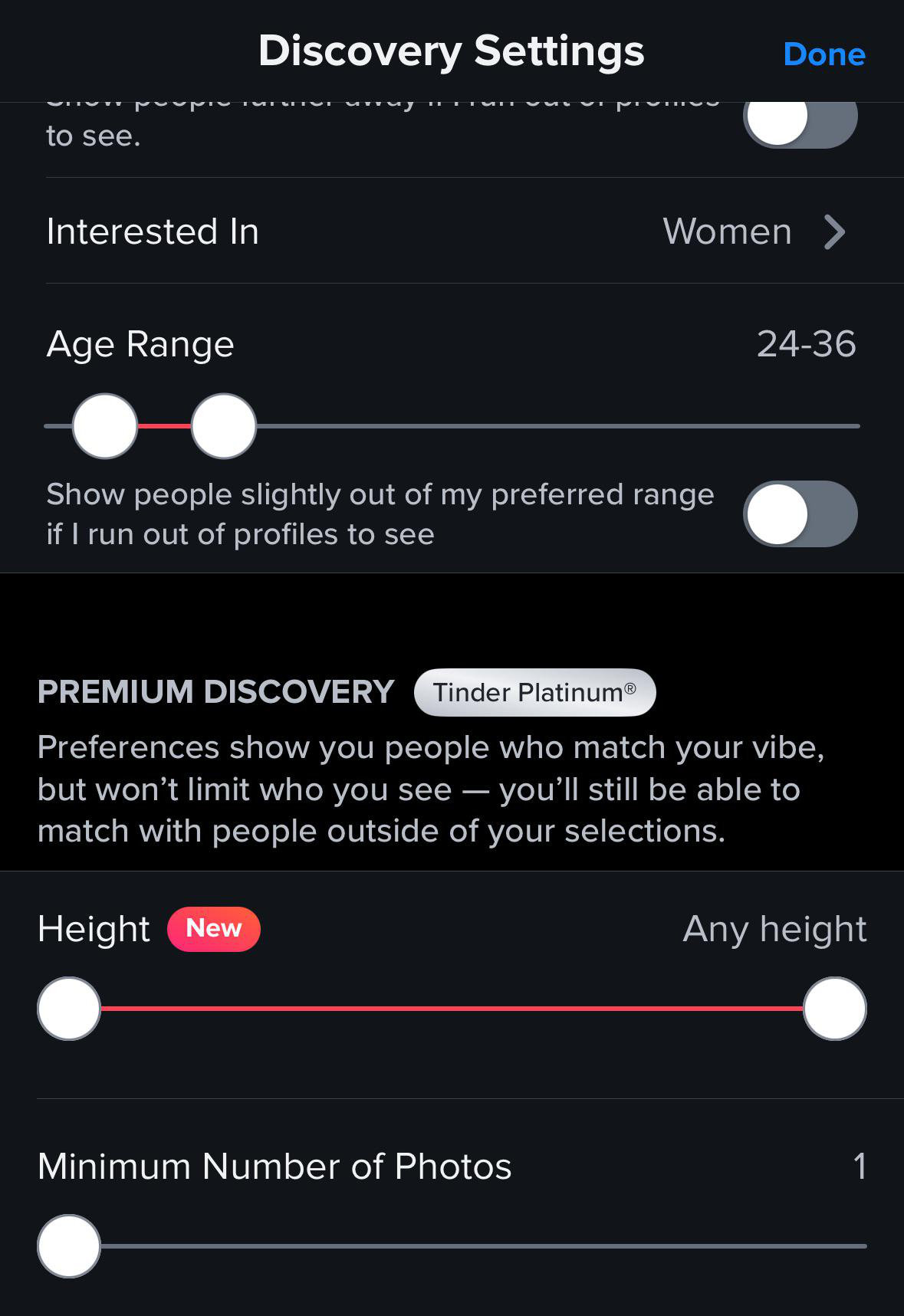Screen dimensions: 904x1316
Task: Tap the Age Range minimum slider handle
Action: (105, 426)
